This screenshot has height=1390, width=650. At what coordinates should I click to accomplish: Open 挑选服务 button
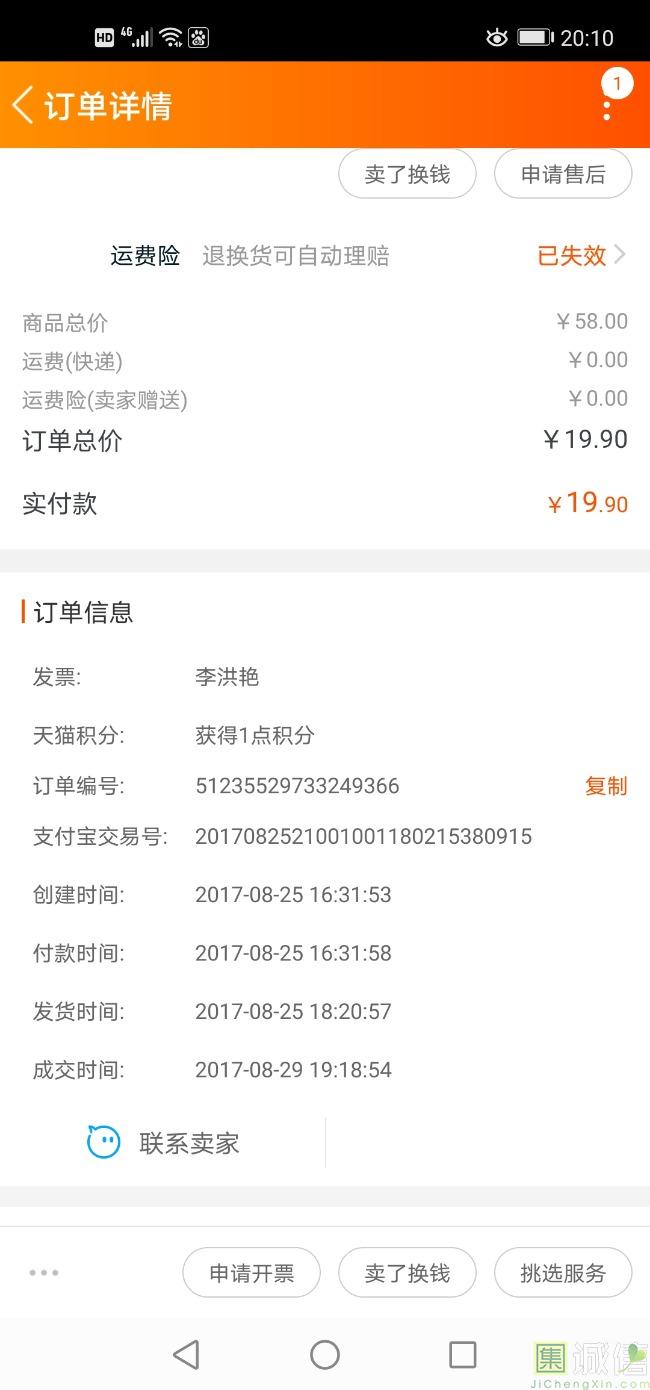point(563,1273)
